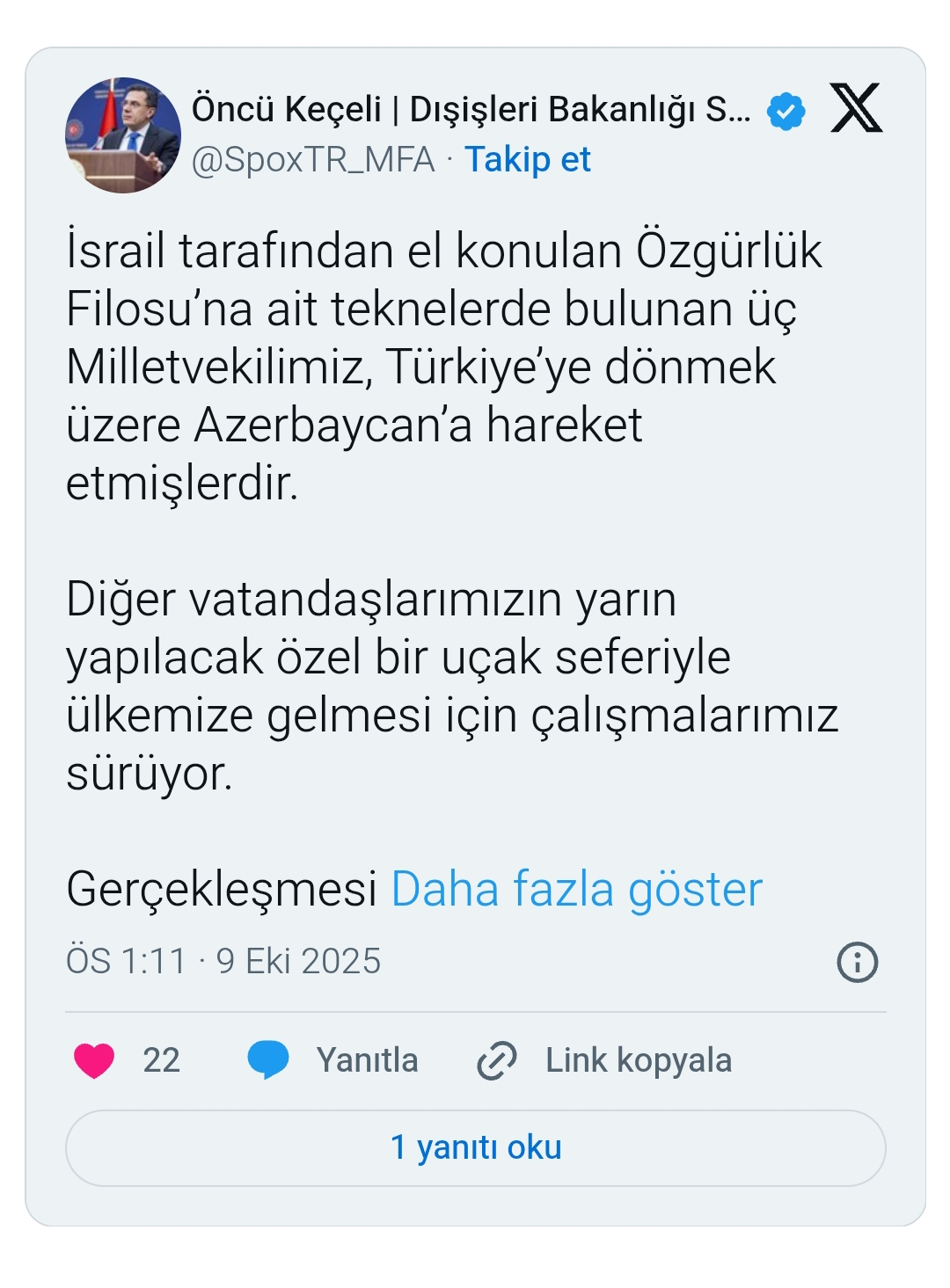Image resolution: width=950 pixels, height=1288 pixels.
Task: Like this tweet with the heart
Action: click(x=95, y=1060)
